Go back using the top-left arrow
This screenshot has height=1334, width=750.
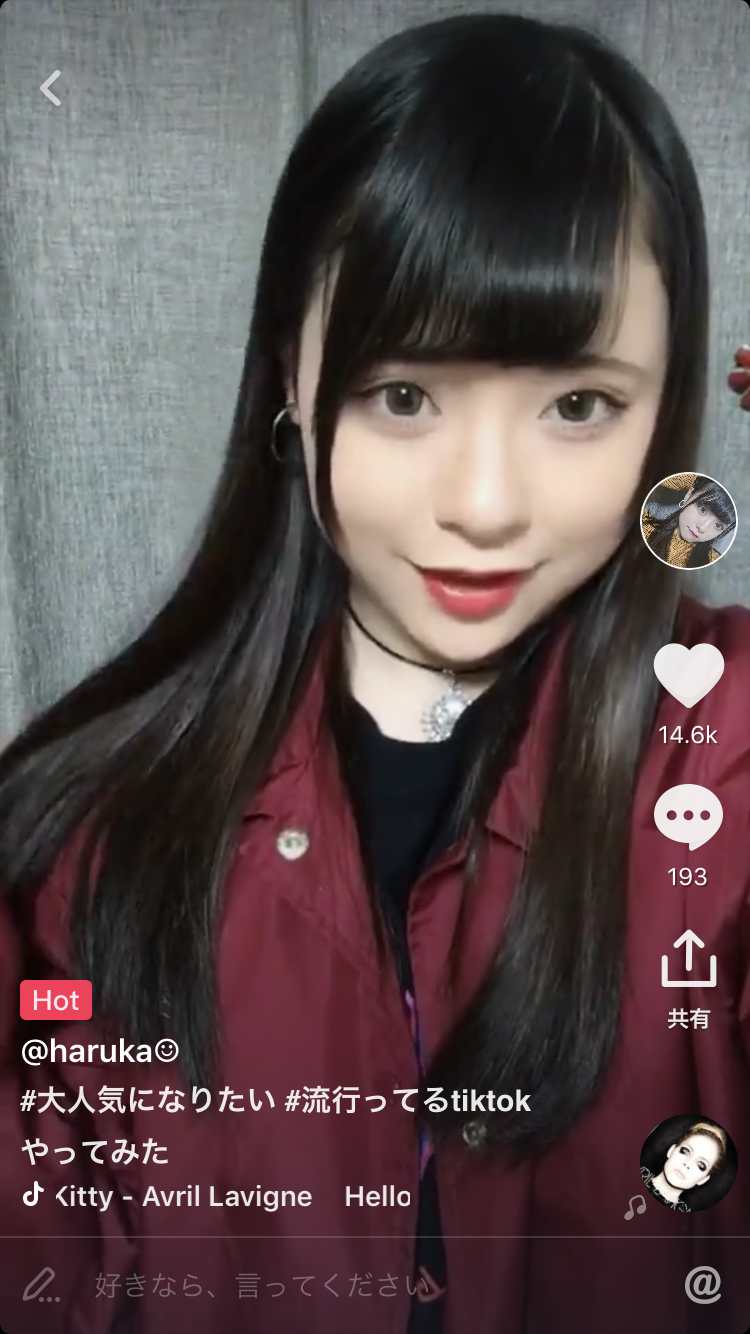coord(51,88)
